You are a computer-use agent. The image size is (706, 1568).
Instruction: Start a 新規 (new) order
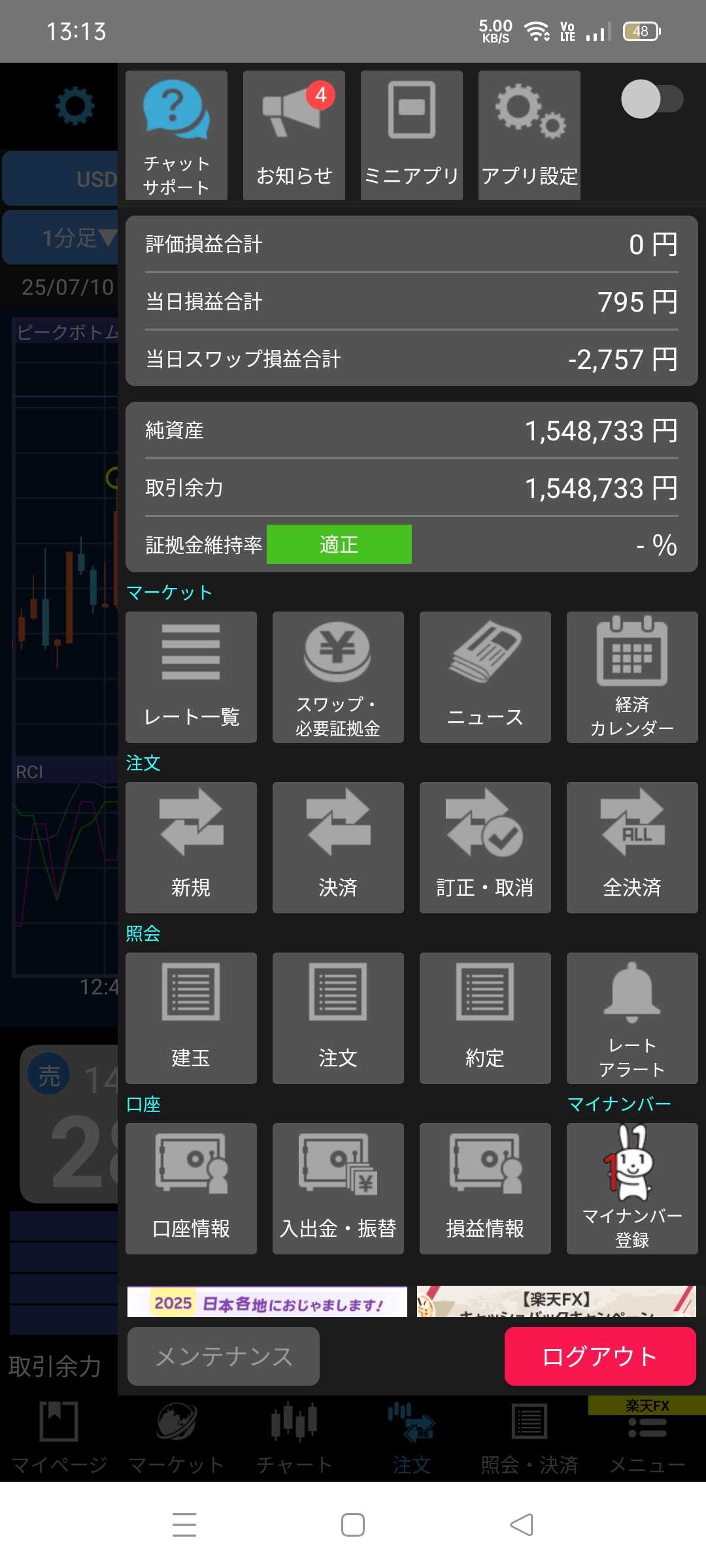click(191, 847)
